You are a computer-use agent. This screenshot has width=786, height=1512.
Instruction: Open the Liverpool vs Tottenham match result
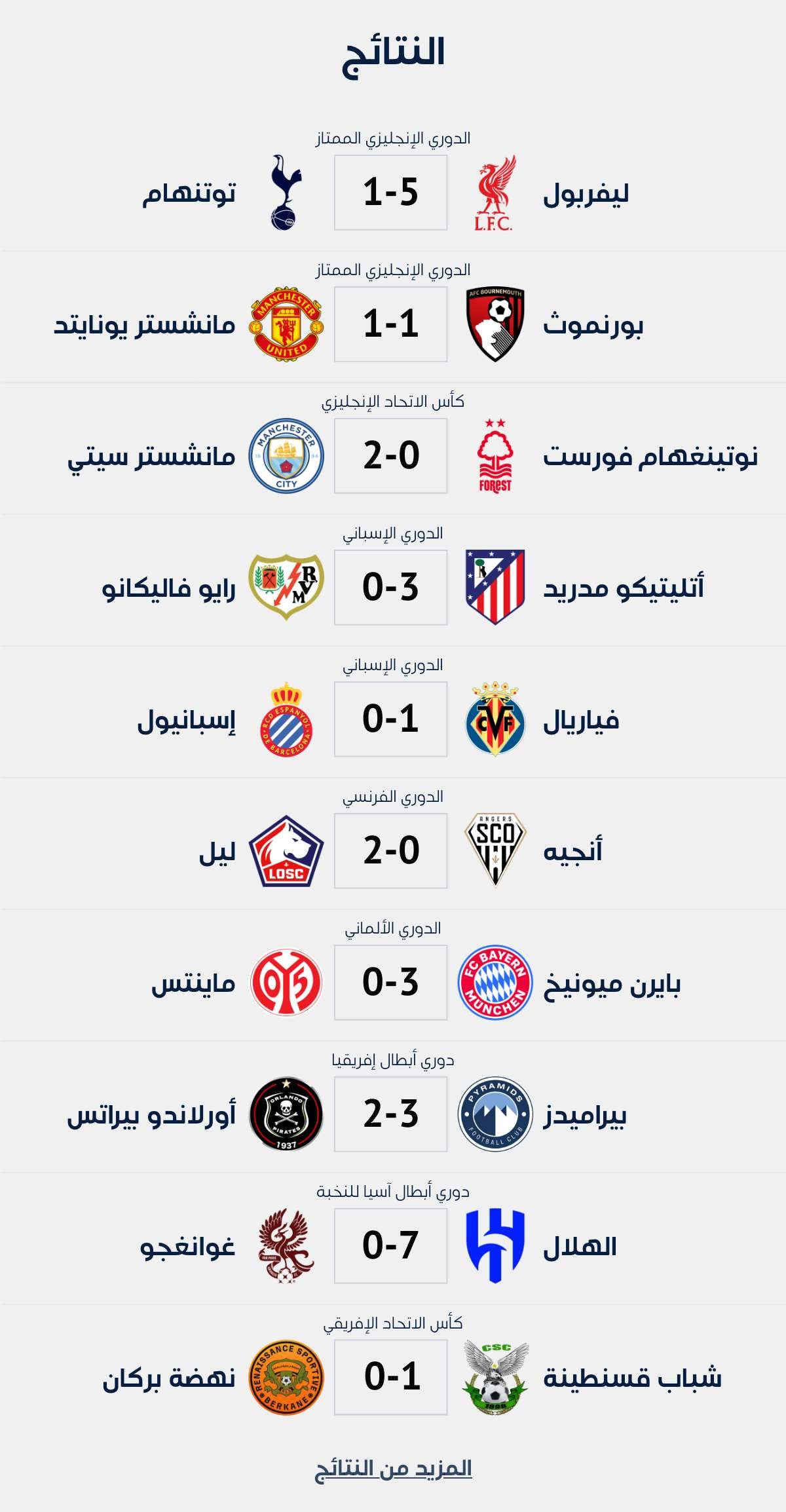(391, 193)
